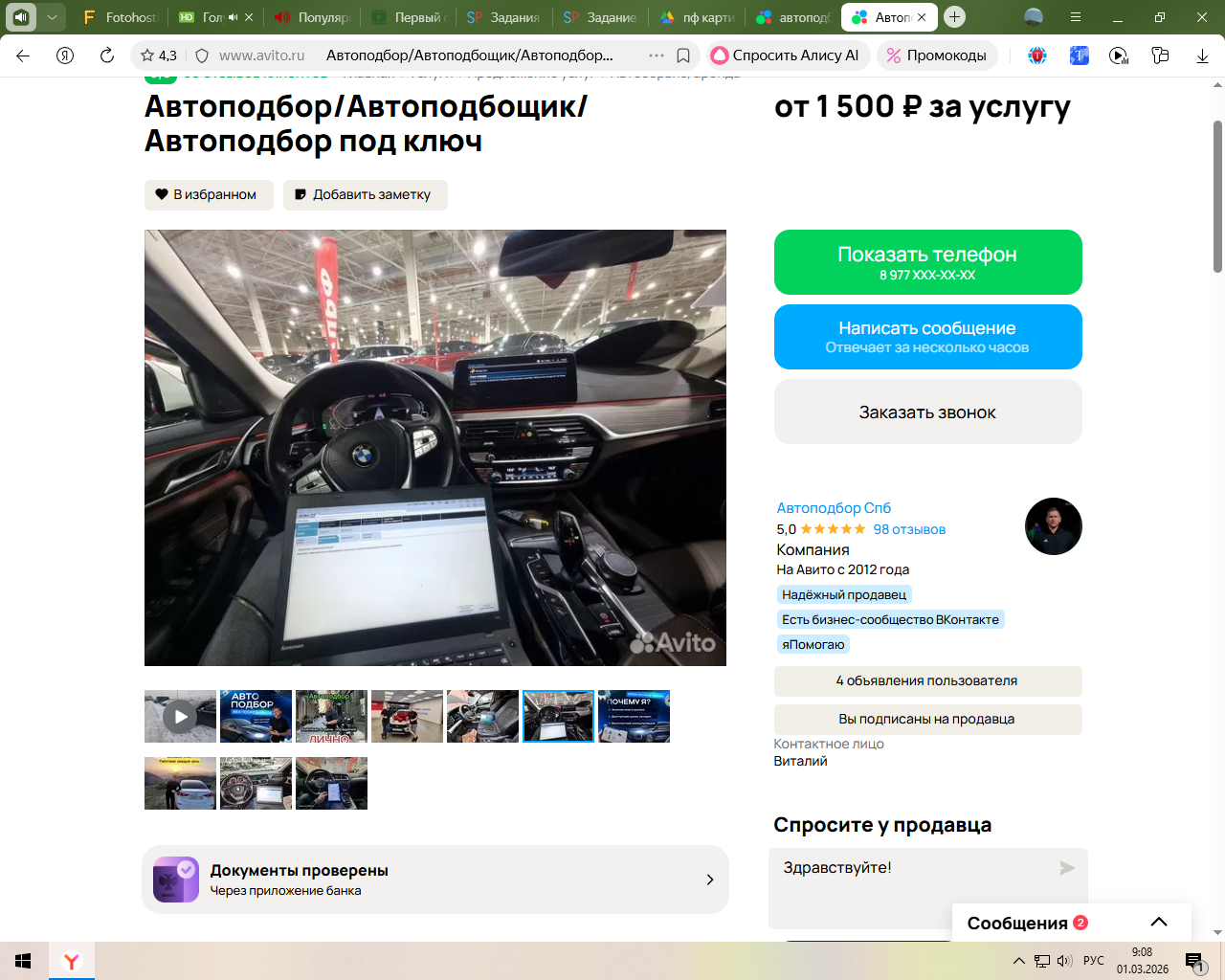
Task: Play the video thumbnail in gallery
Action: pos(180,717)
